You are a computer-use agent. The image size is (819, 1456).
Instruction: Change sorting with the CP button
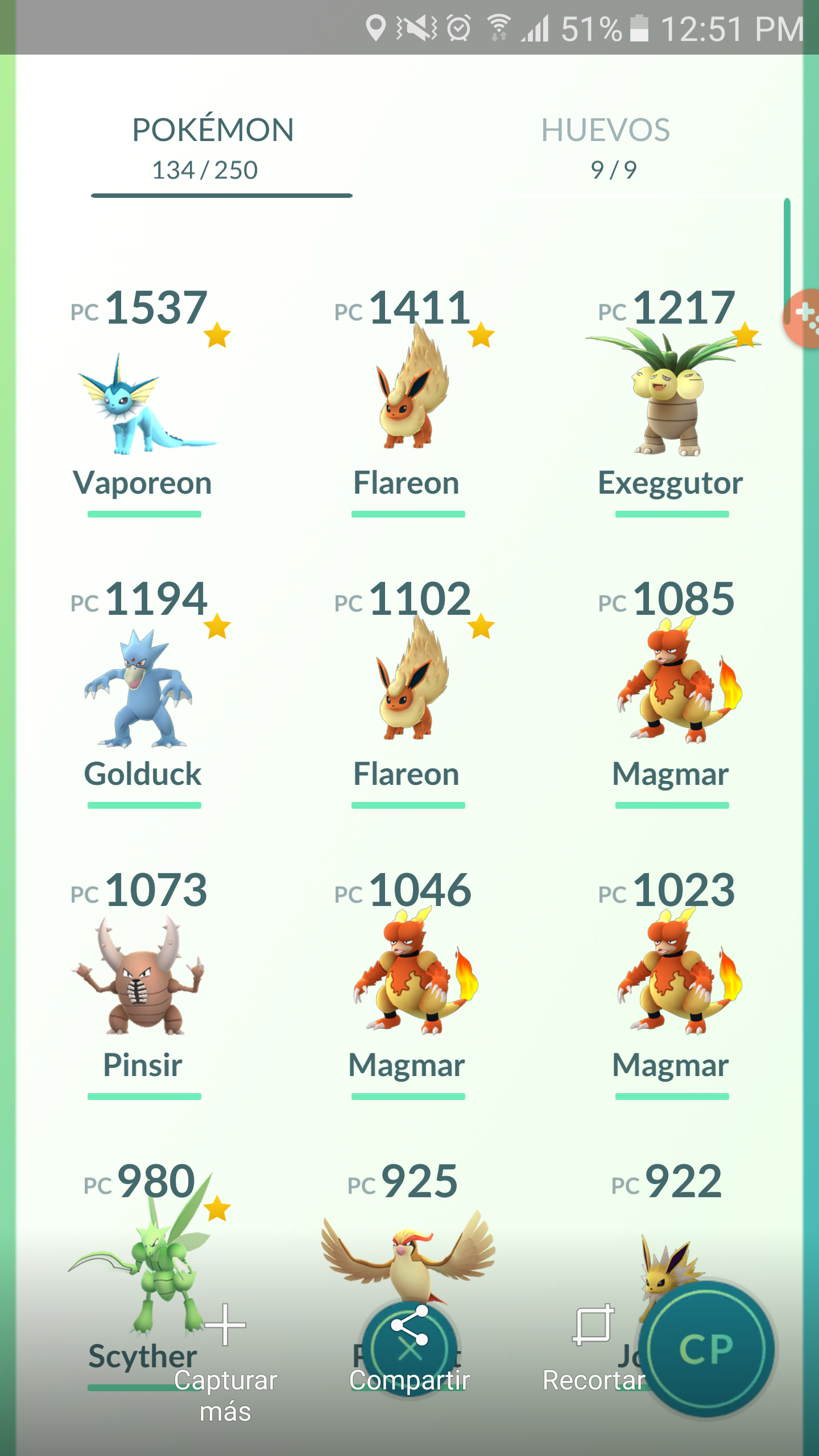pyautogui.click(x=706, y=1349)
